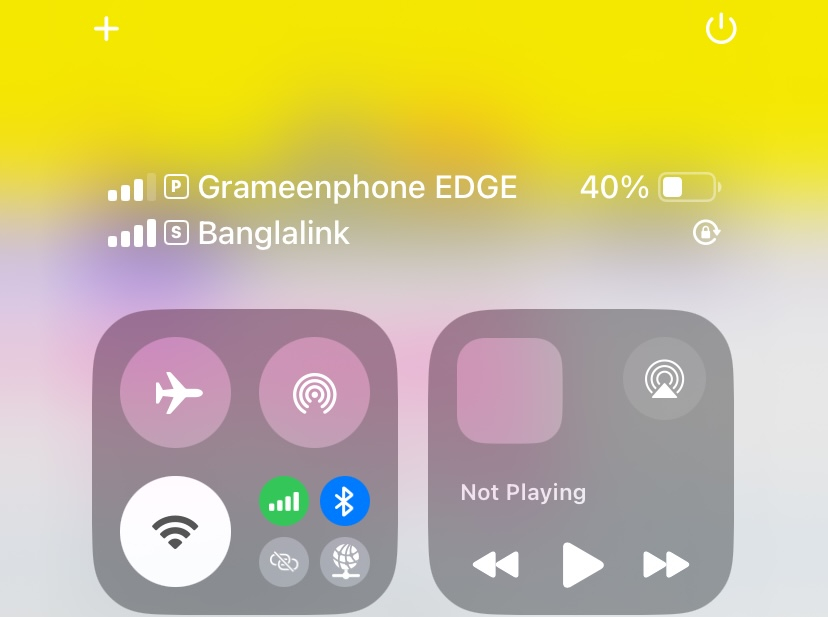Tap the power button icon
Screen dimensions: 828x617
721,29
